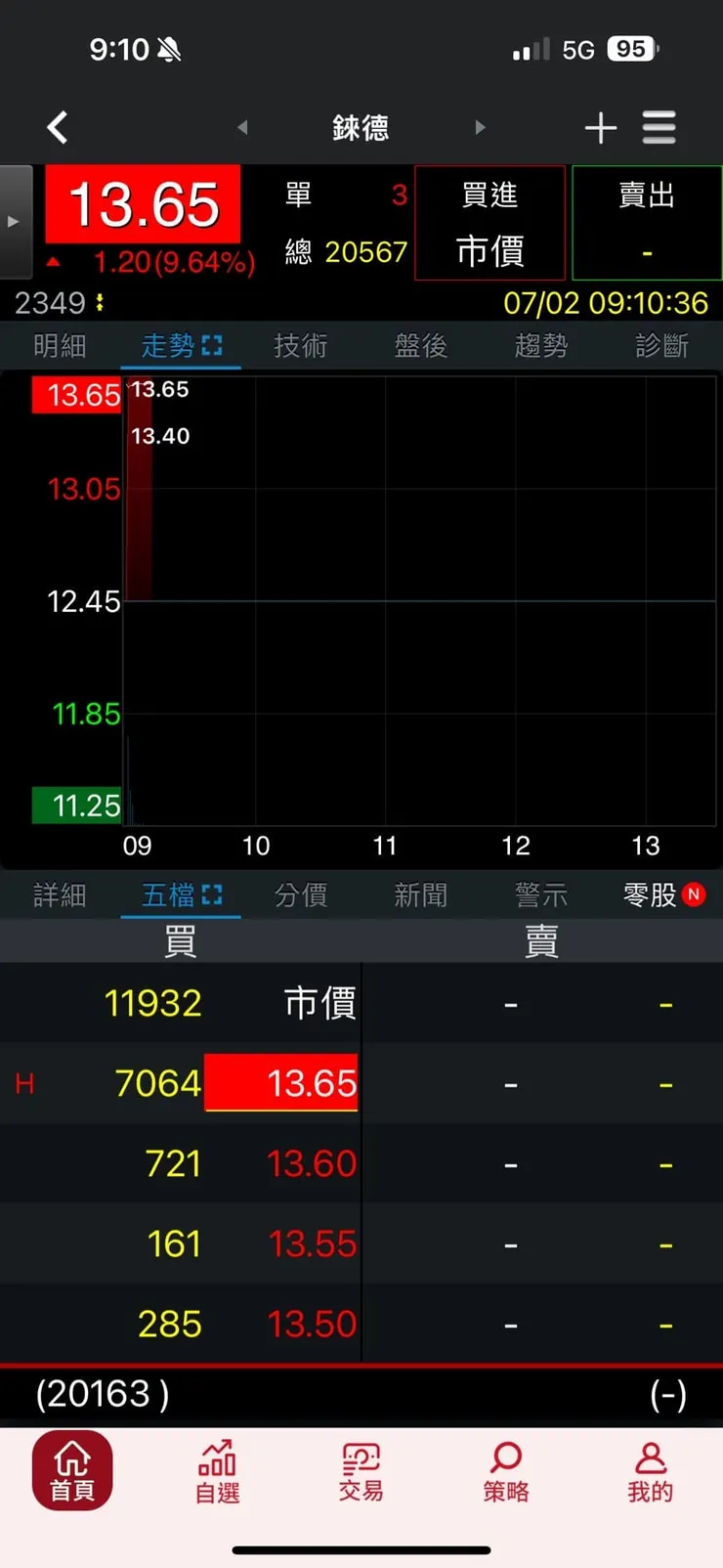Tap the 賣出 sell button
The height and width of the screenshot is (1568, 723).
(647, 223)
